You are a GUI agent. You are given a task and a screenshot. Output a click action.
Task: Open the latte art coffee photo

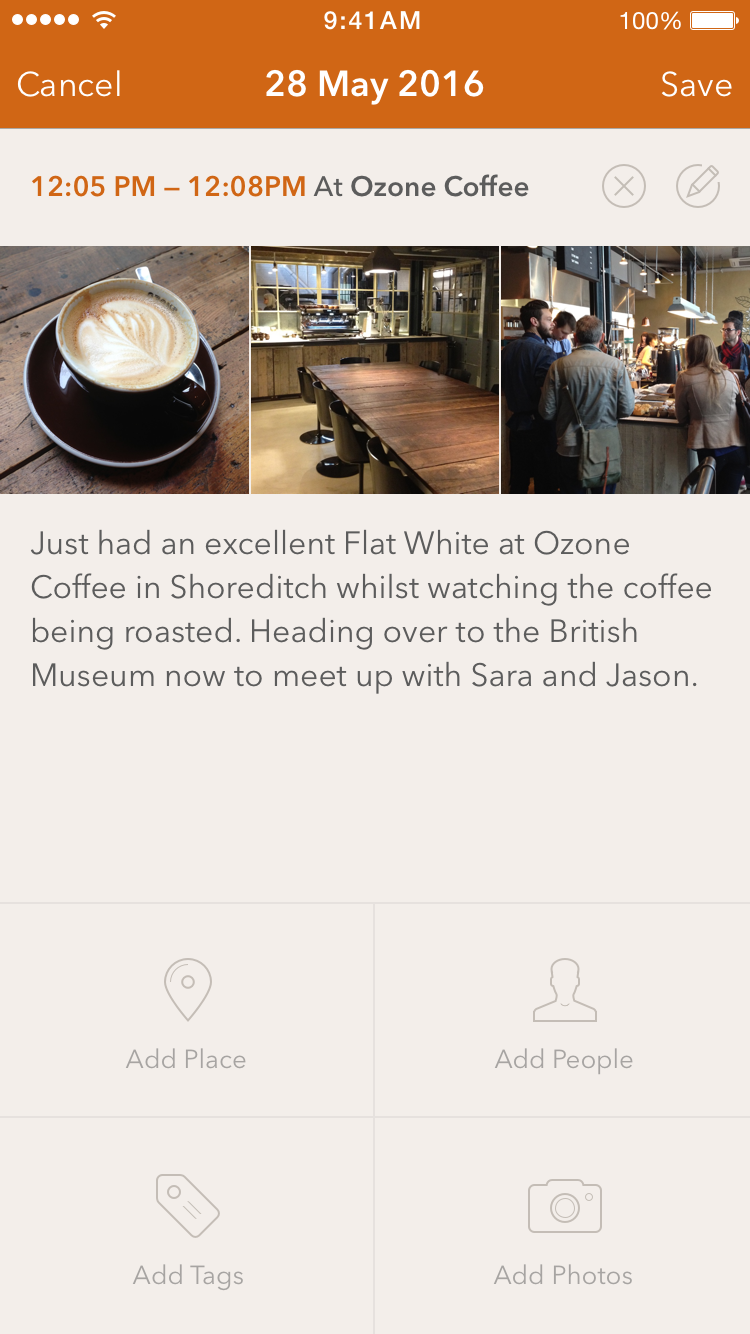tap(124, 370)
